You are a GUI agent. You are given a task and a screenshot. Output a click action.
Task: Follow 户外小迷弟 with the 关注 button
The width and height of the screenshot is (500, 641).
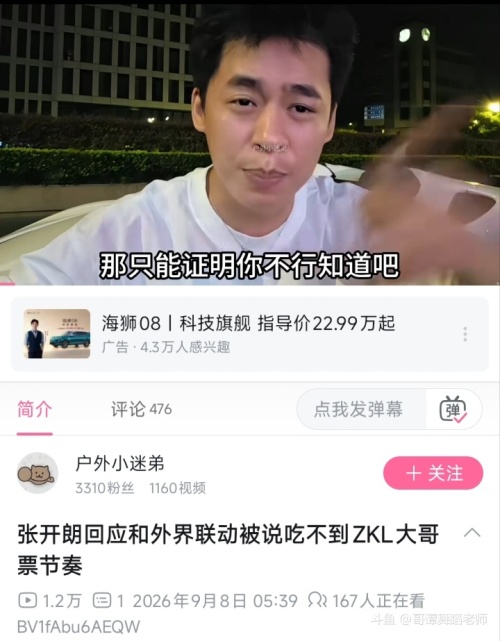tap(433, 473)
